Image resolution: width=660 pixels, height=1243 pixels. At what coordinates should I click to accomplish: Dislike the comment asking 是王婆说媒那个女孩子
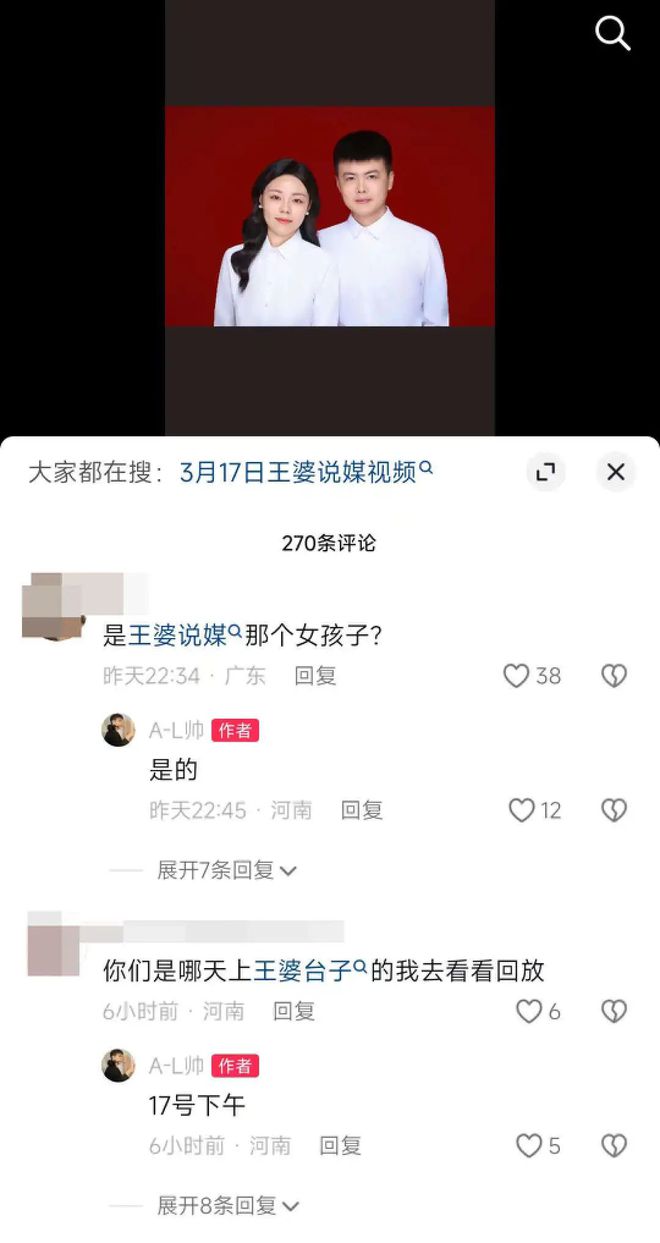tap(613, 676)
